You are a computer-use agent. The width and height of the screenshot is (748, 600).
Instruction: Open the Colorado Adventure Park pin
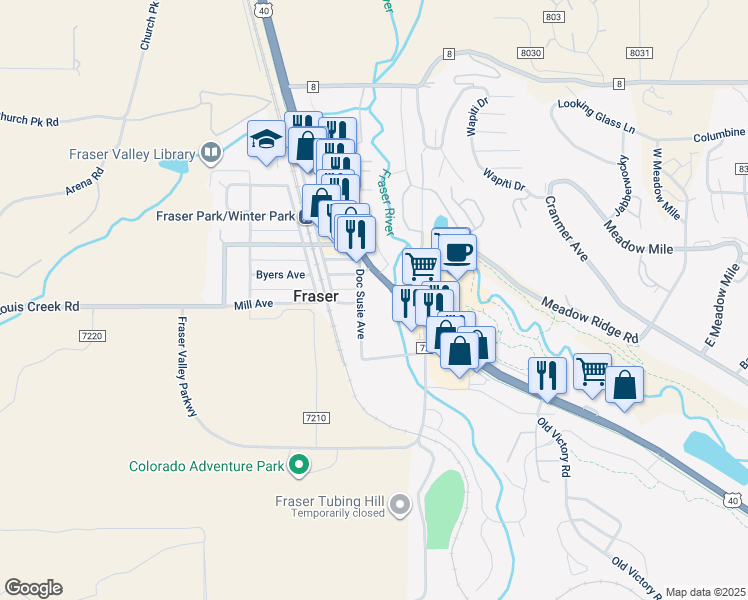[299, 466]
